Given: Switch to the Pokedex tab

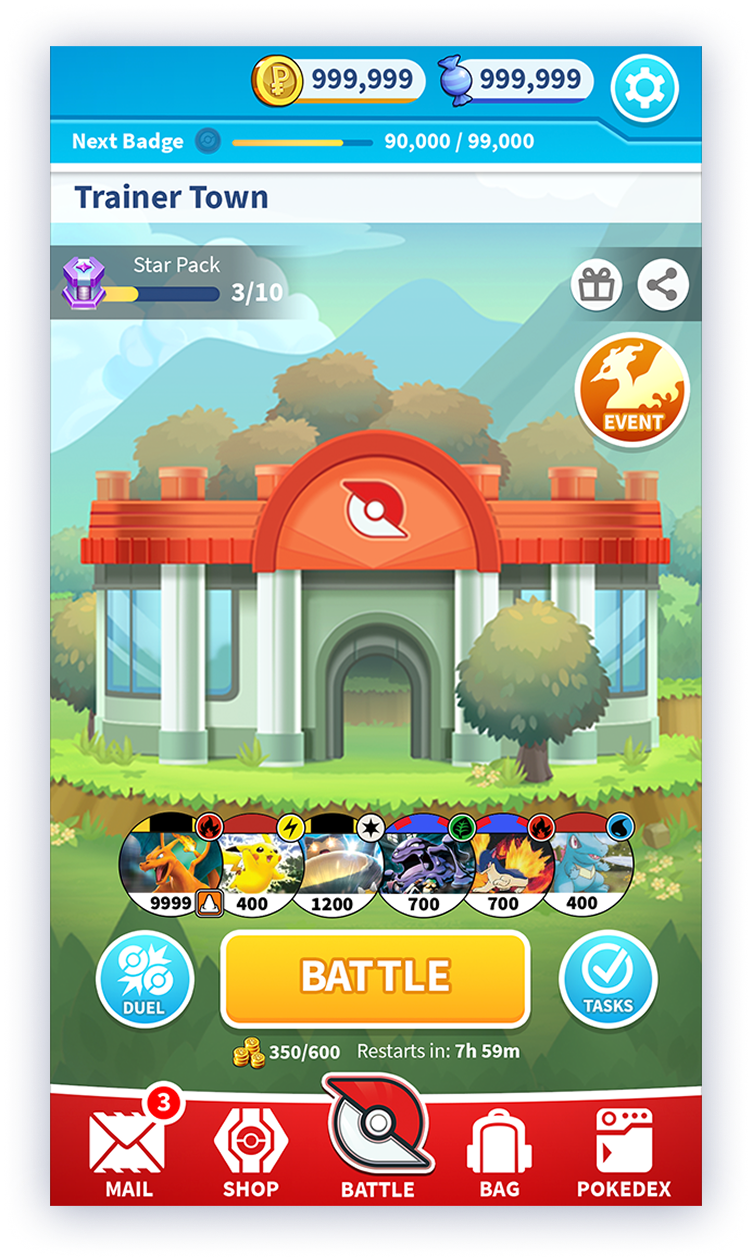Looking at the screenshot, I should 624,1156.
